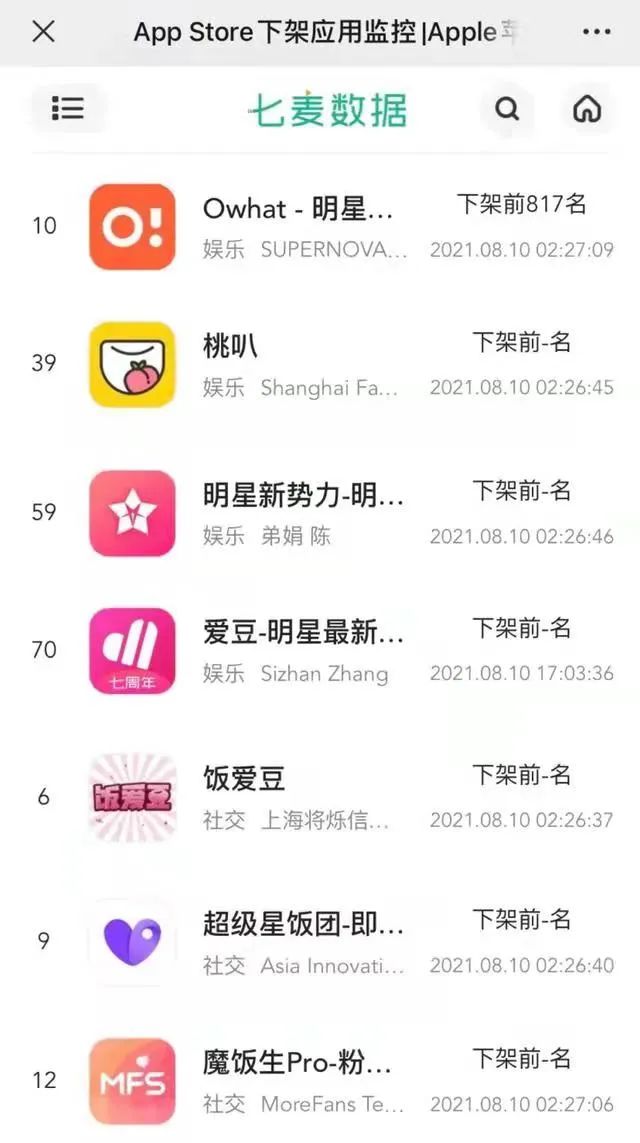Viewport: 640px width, 1143px height.
Task: Open the 饭爱豆 app row
Action: pyautogui.click(x=321, y=797)
